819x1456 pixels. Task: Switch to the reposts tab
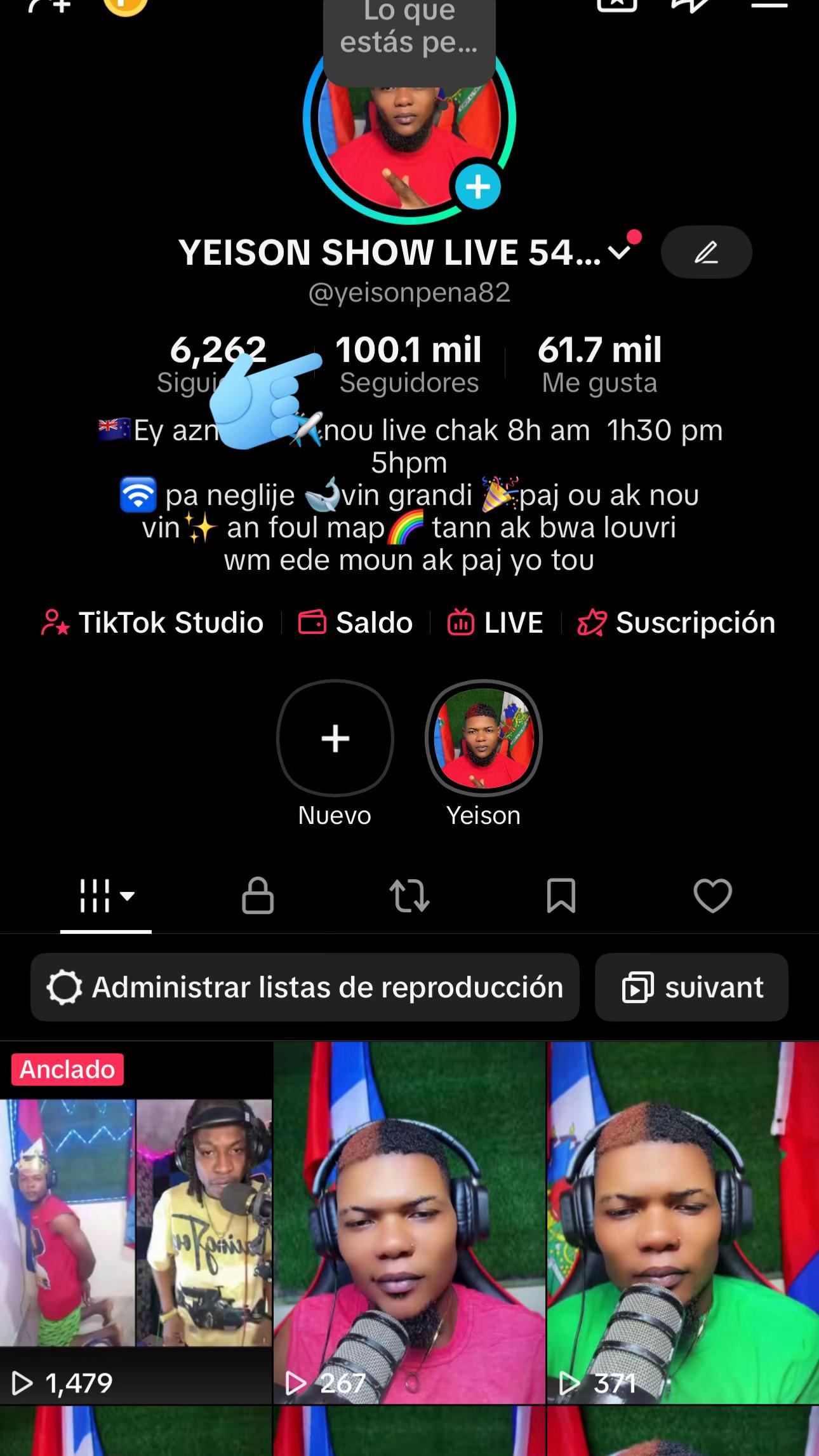tap(409, 896)
